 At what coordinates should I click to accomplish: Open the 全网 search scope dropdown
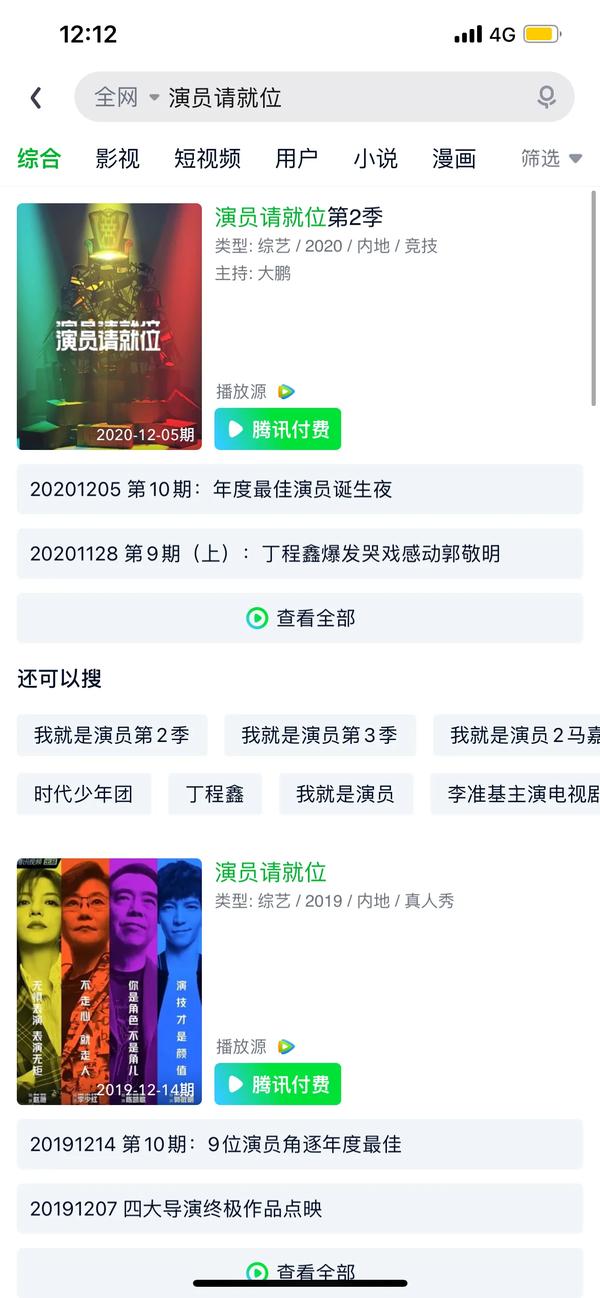(126, 97)
